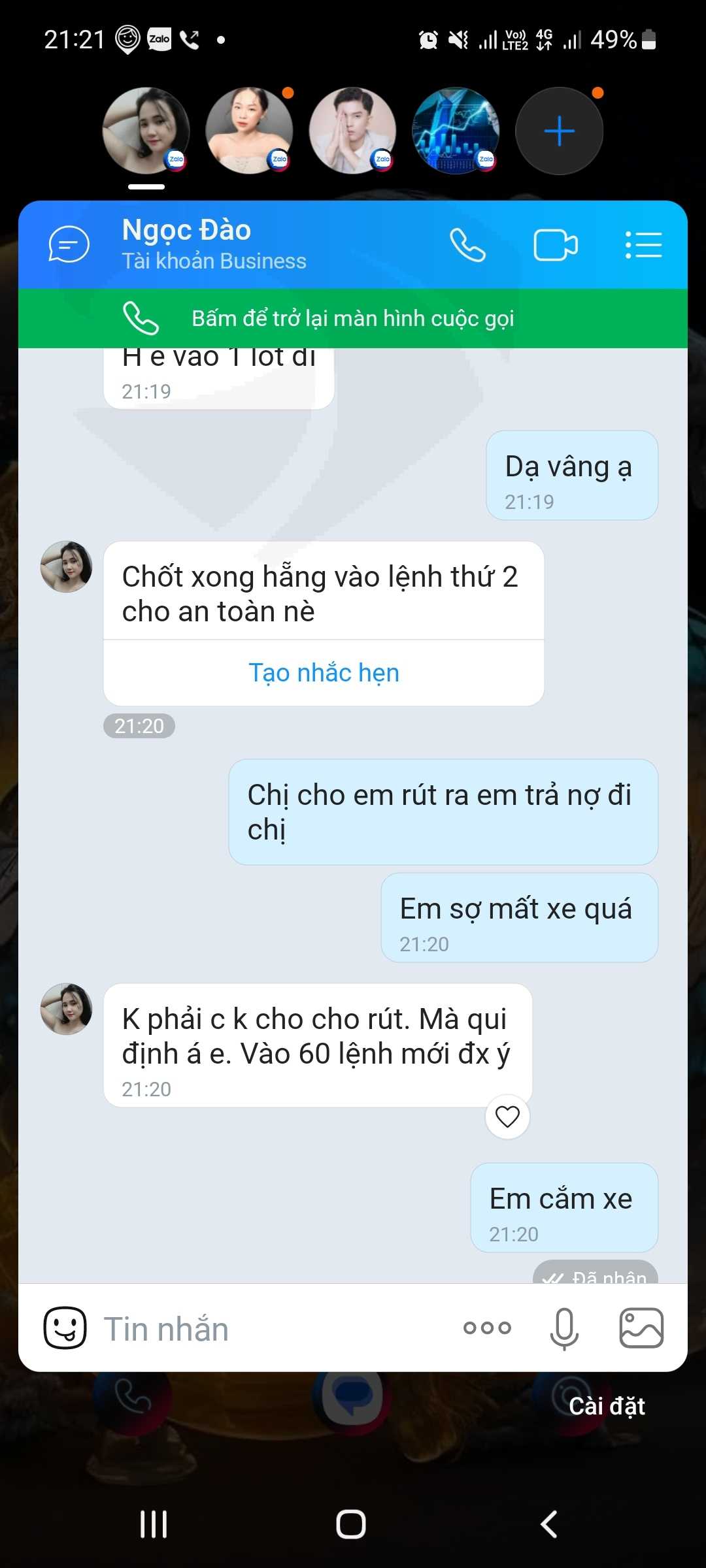Switch to the stock chart avatar bubble
The image size is (706, 1568).
tap(456, 131)
